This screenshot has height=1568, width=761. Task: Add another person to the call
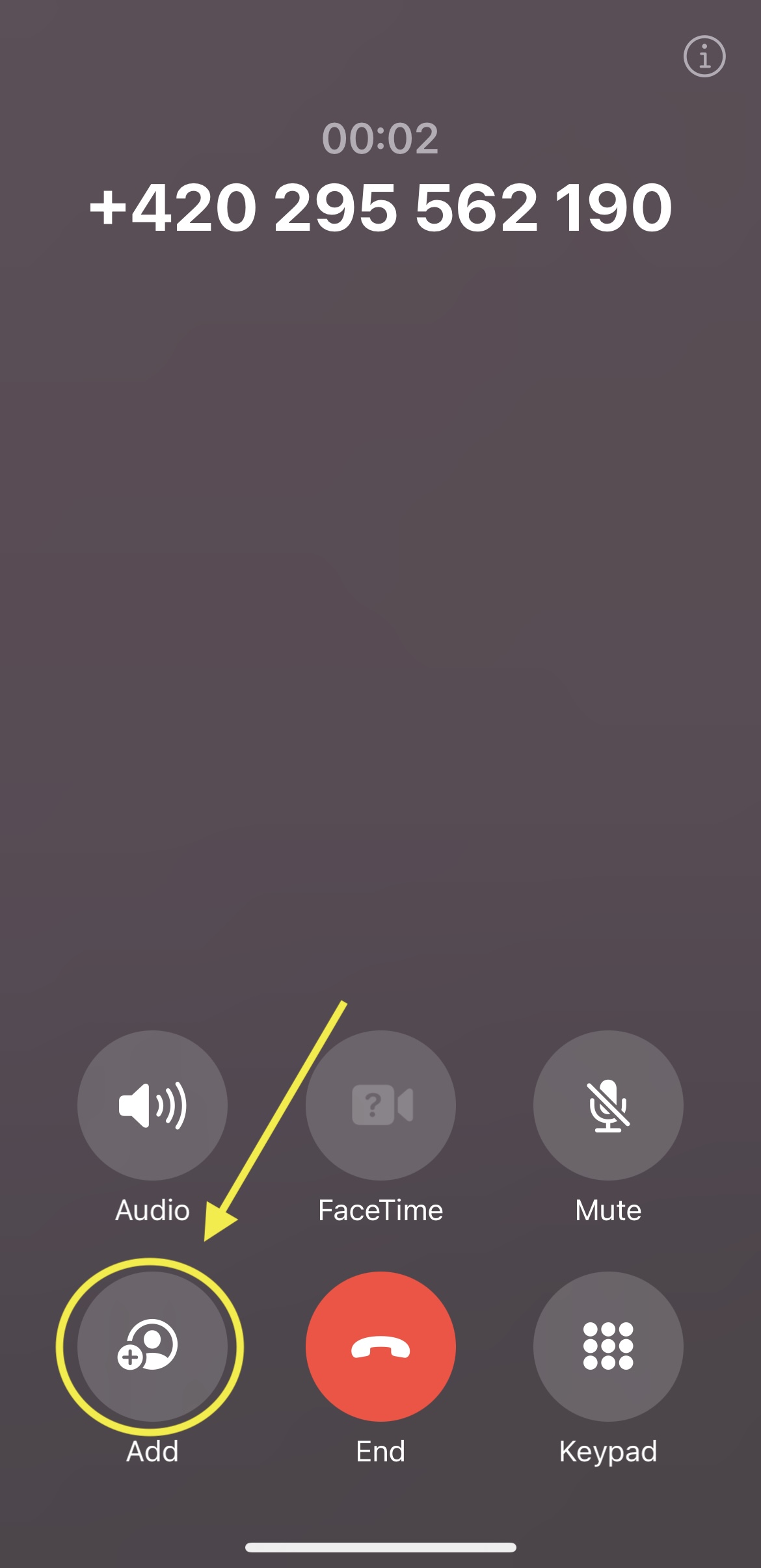point(152,1346)
